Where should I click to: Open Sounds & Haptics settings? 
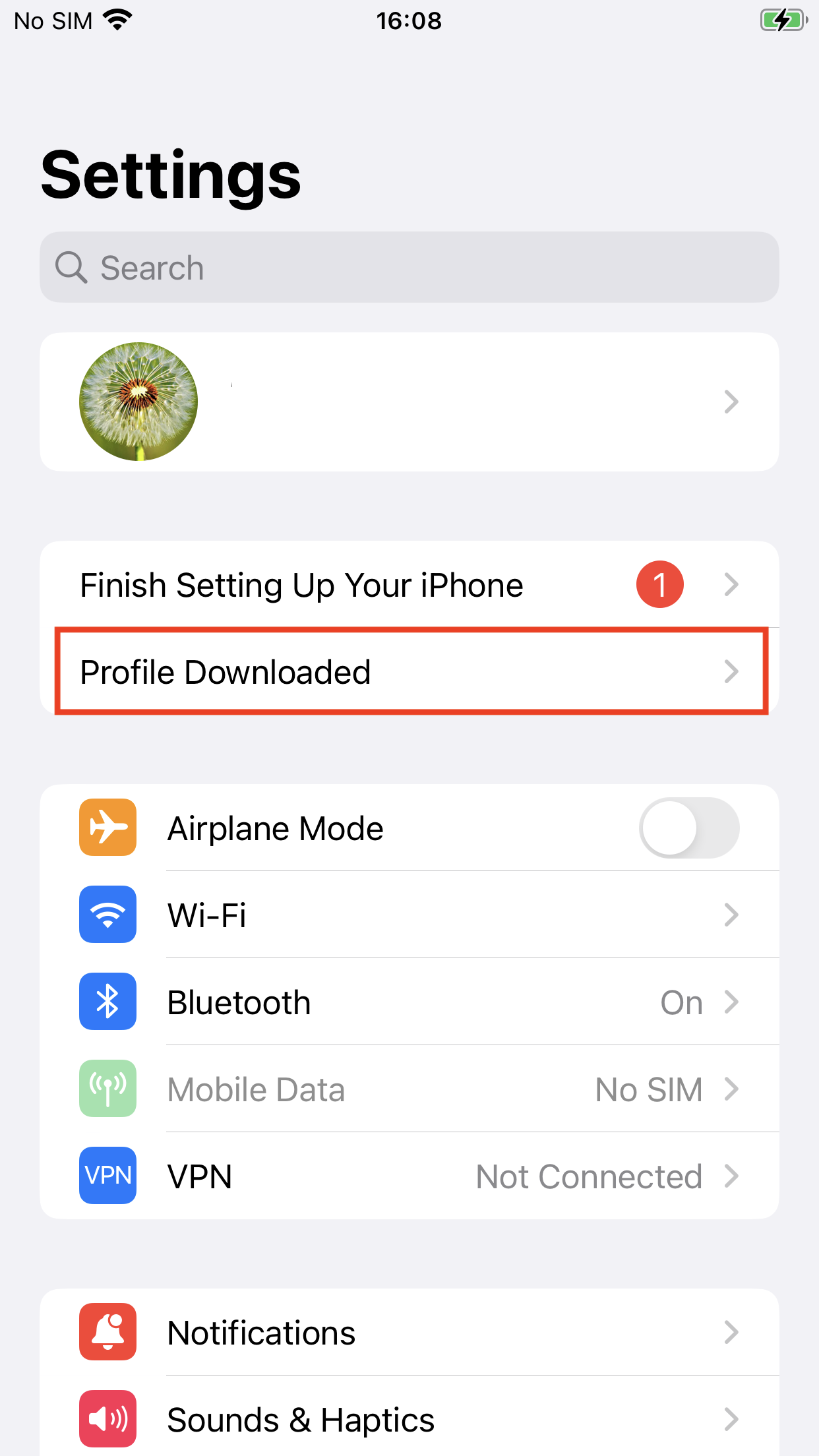[409, 1420]
